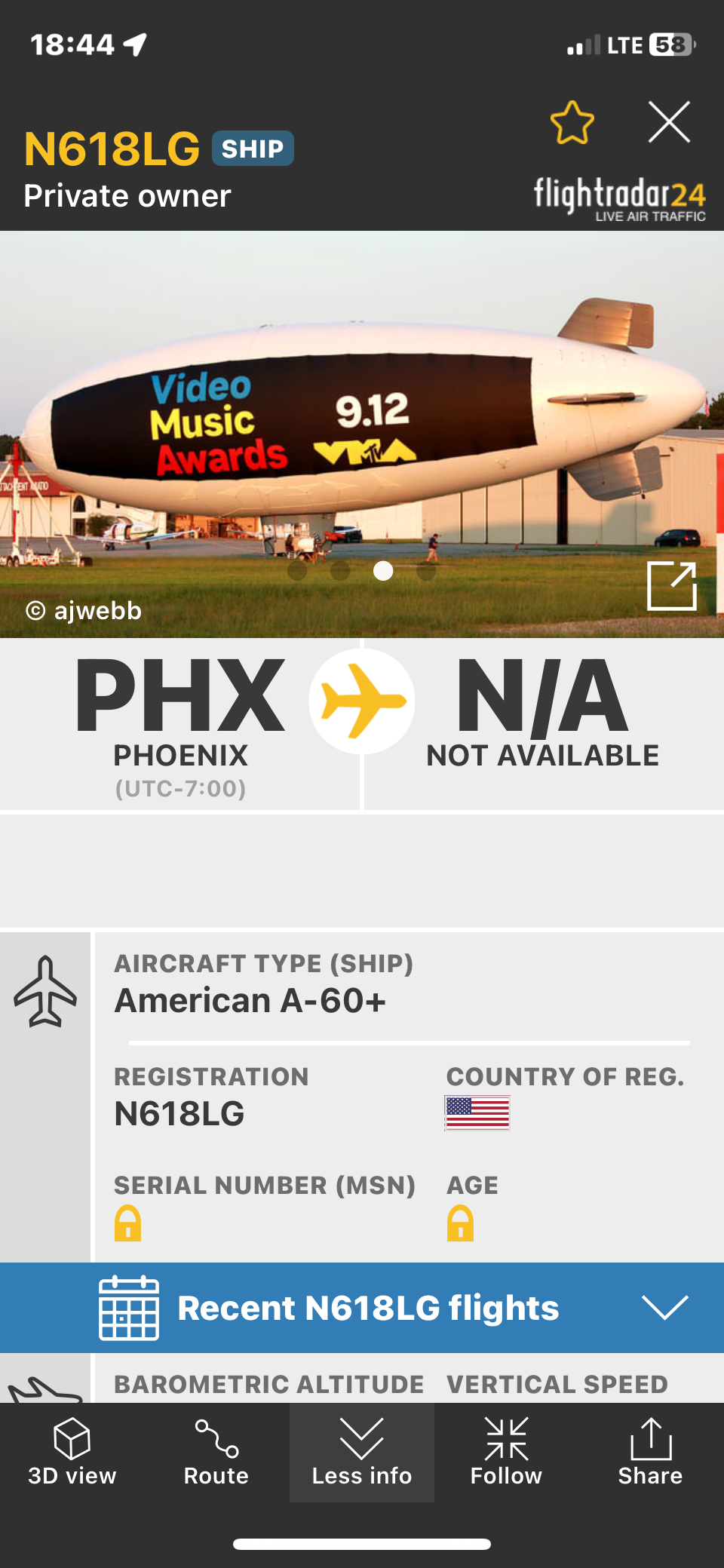Open the blimp photo in full view
The image size is (724, 1568).
click(671, 585)
